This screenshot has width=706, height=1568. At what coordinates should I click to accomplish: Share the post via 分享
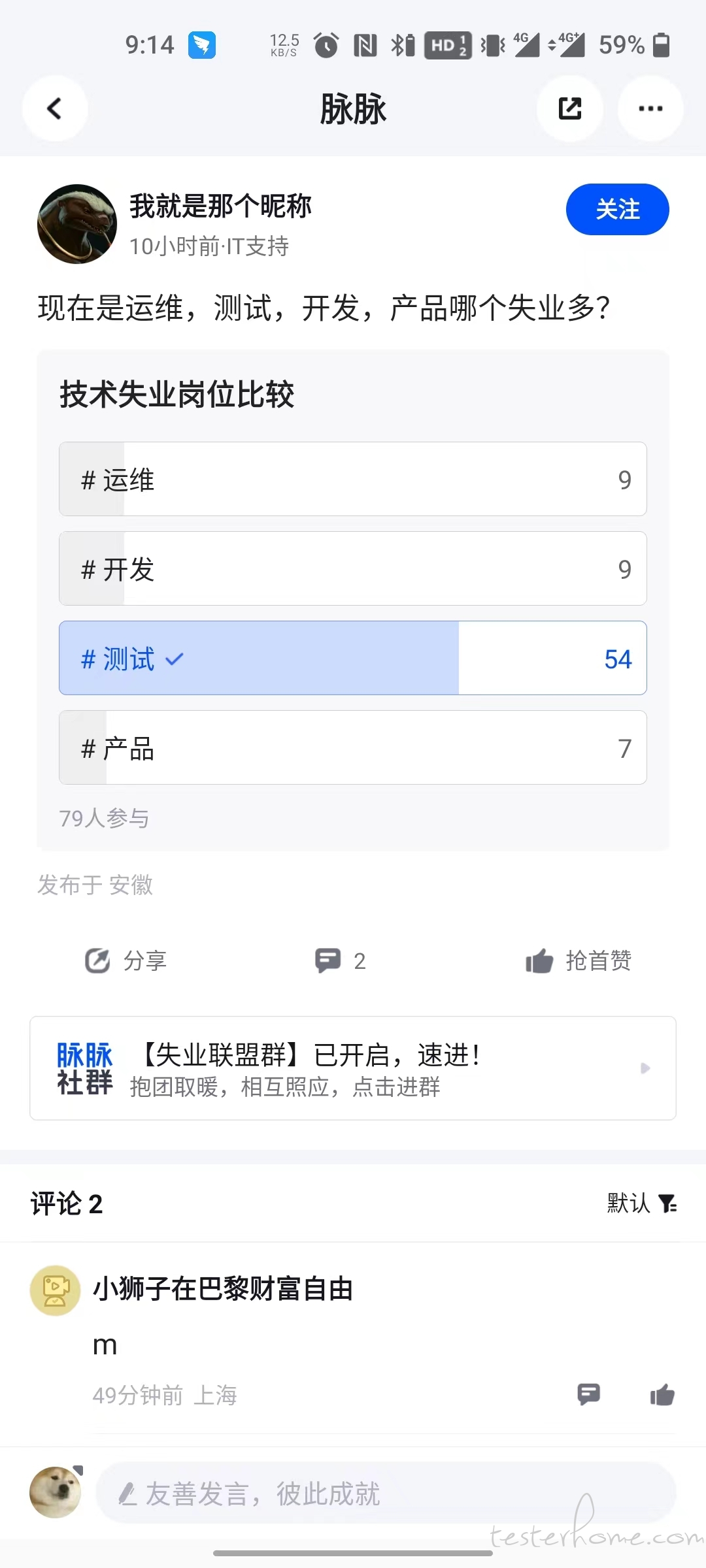coord(126,960)
